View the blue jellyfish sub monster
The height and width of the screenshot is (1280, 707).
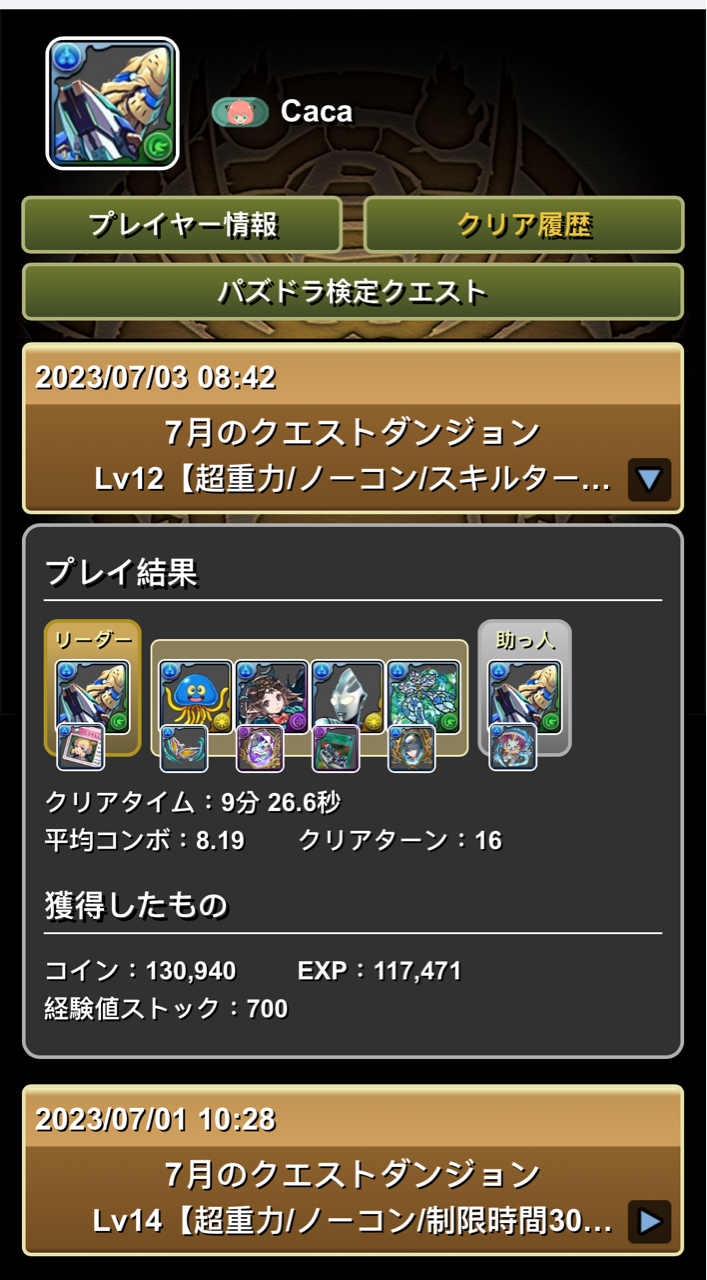coord(196,697)
